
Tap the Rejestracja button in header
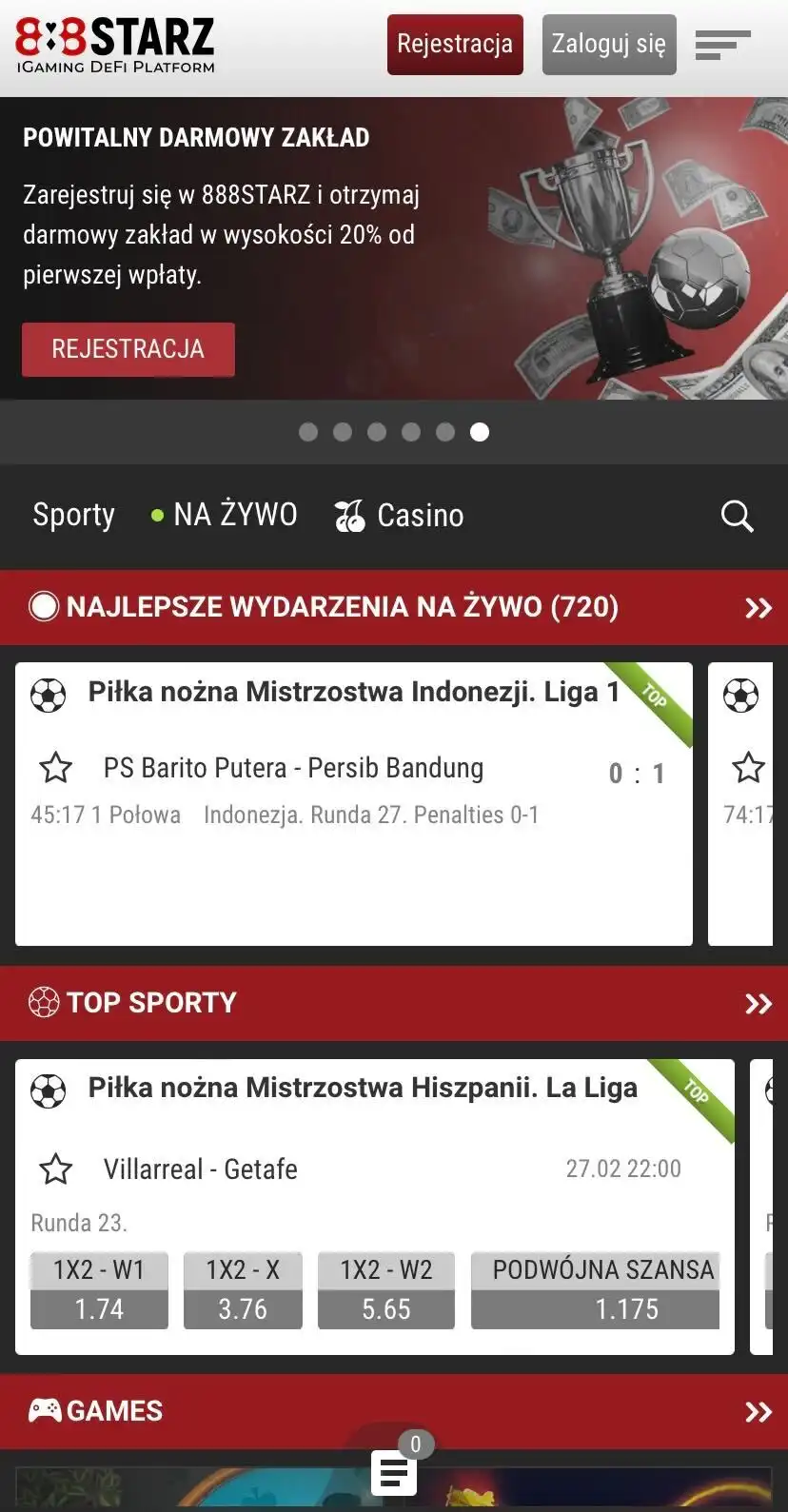point(455,45)
